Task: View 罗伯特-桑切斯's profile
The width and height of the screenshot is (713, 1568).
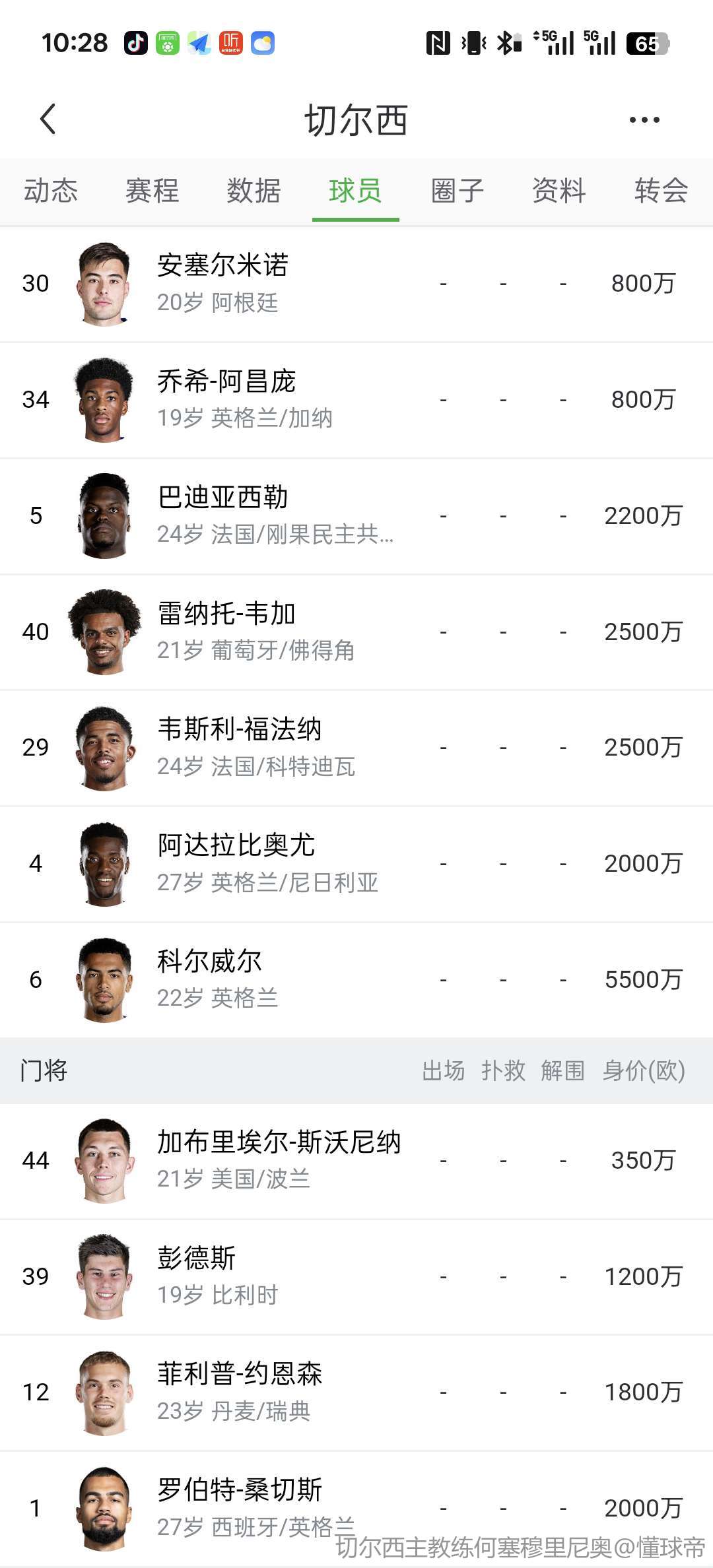Action: 356,1509
